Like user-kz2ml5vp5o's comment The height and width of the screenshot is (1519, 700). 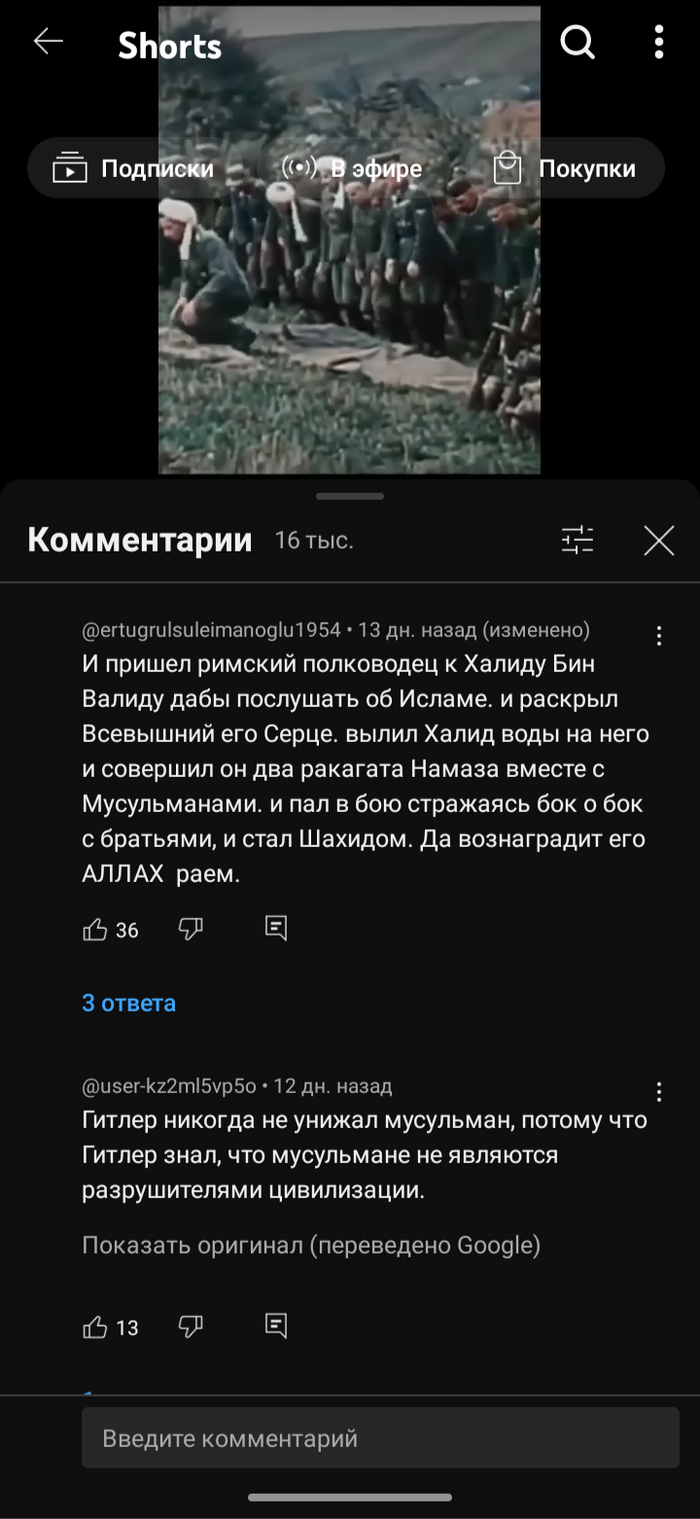pyautogui.click(x=96, y=1327)
